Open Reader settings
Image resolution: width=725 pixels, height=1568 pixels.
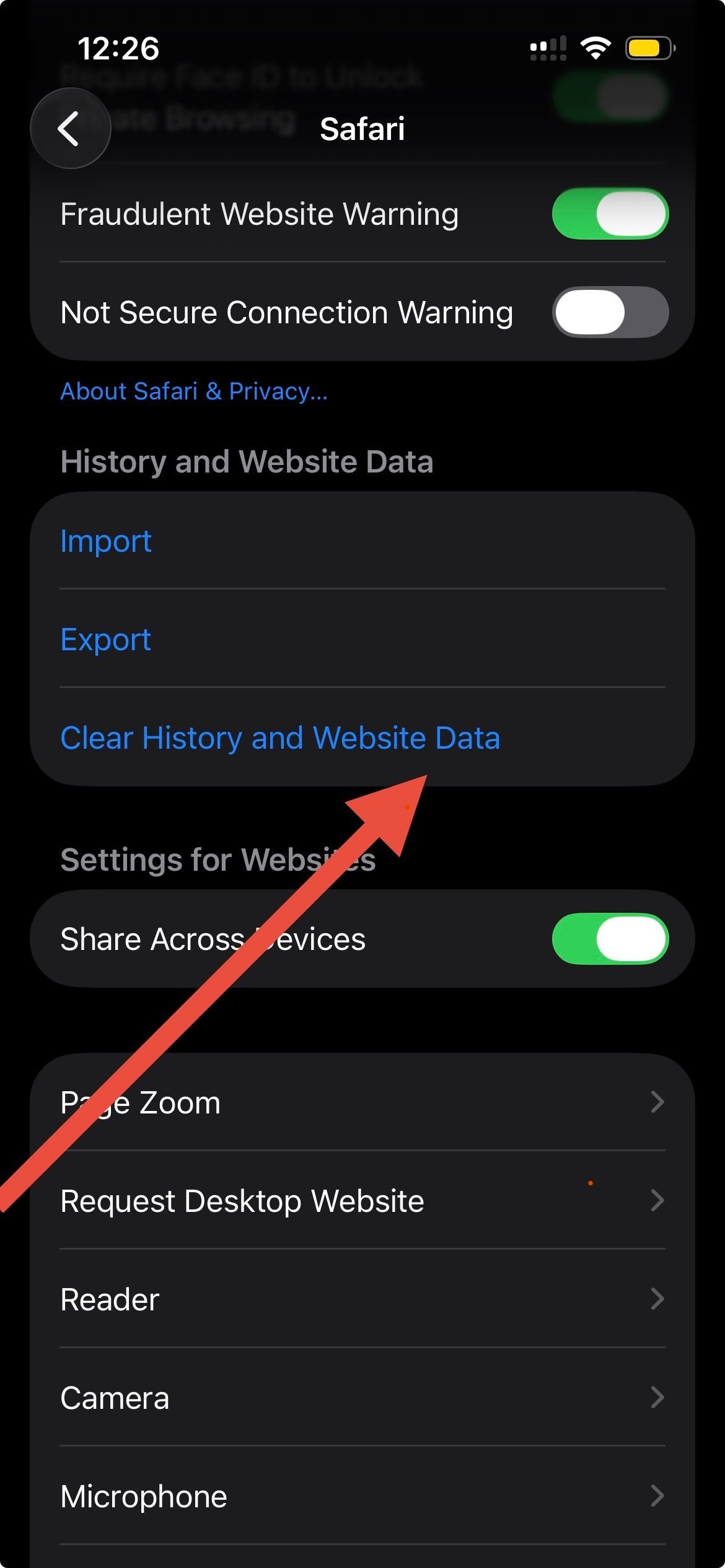click(x=362, y=1299)
